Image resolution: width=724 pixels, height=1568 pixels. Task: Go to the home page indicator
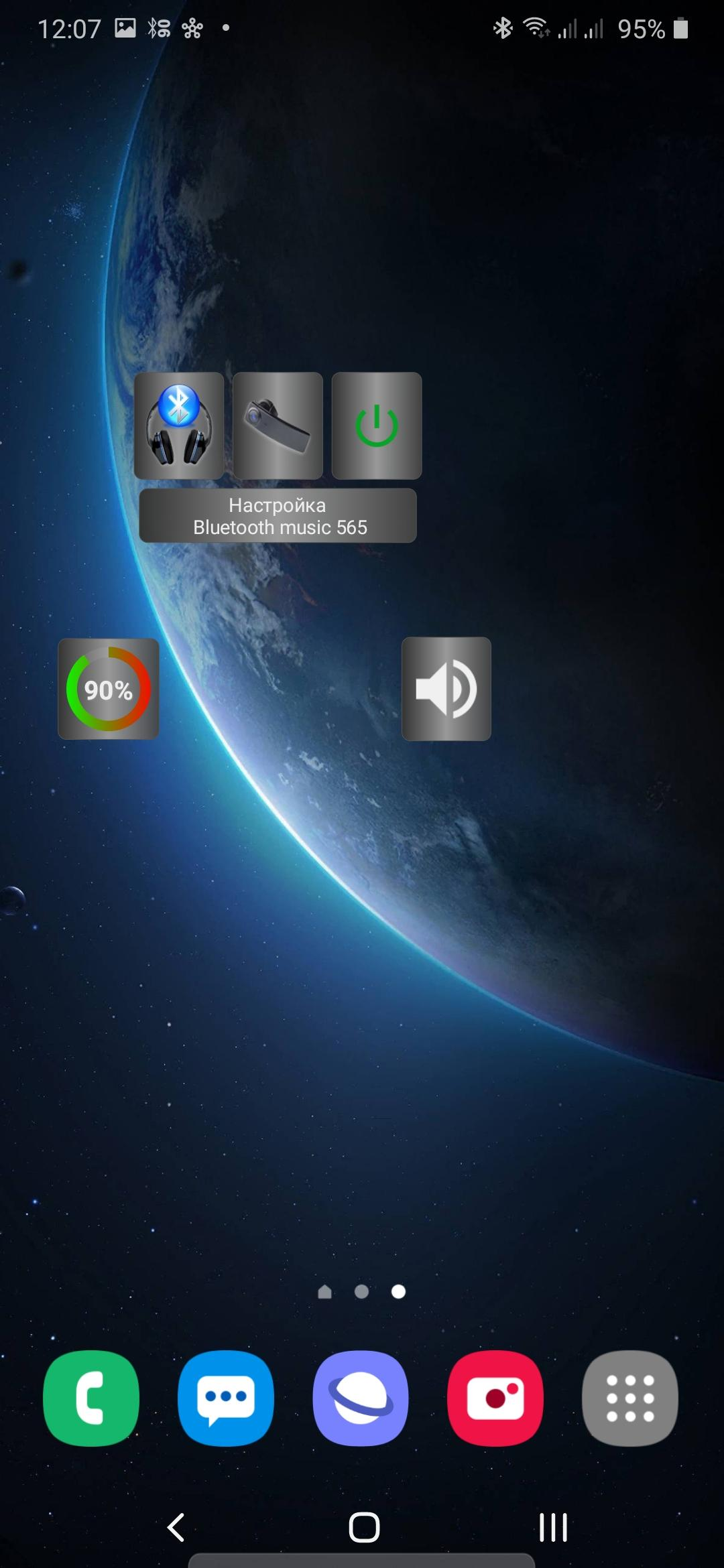tap(325, 1292)
